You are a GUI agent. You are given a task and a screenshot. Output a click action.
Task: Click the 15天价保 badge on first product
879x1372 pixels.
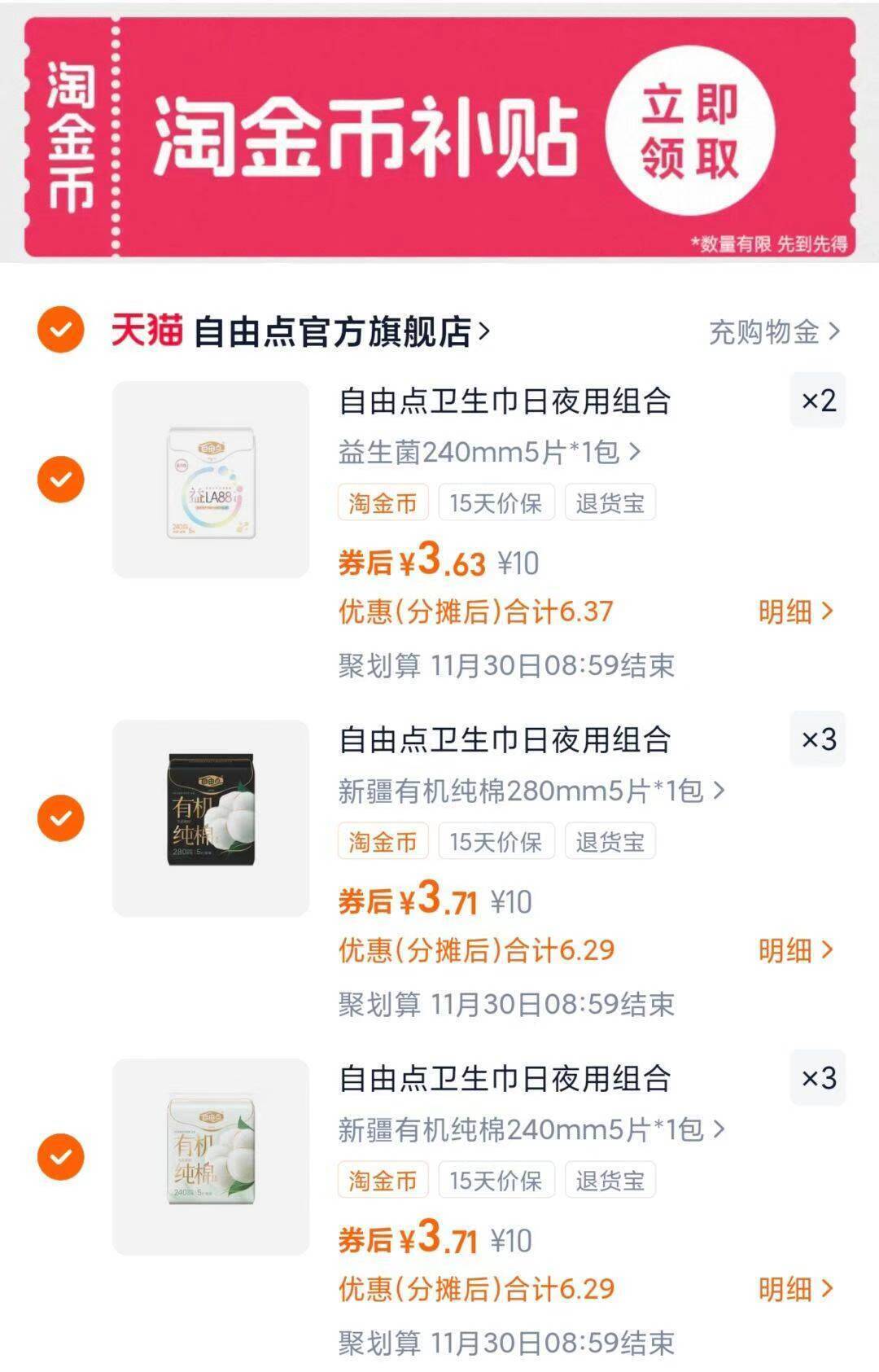pyautogui.click(x=497, y=503)
